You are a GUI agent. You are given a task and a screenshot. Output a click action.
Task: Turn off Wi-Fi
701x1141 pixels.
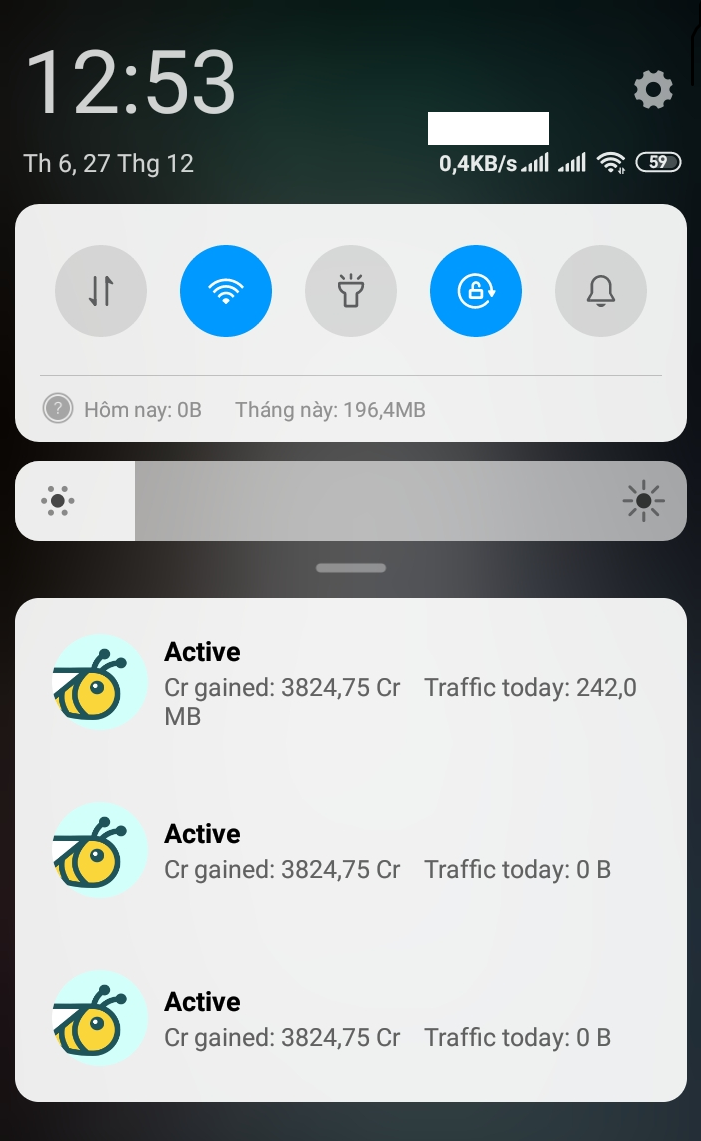tap(226, 291)
